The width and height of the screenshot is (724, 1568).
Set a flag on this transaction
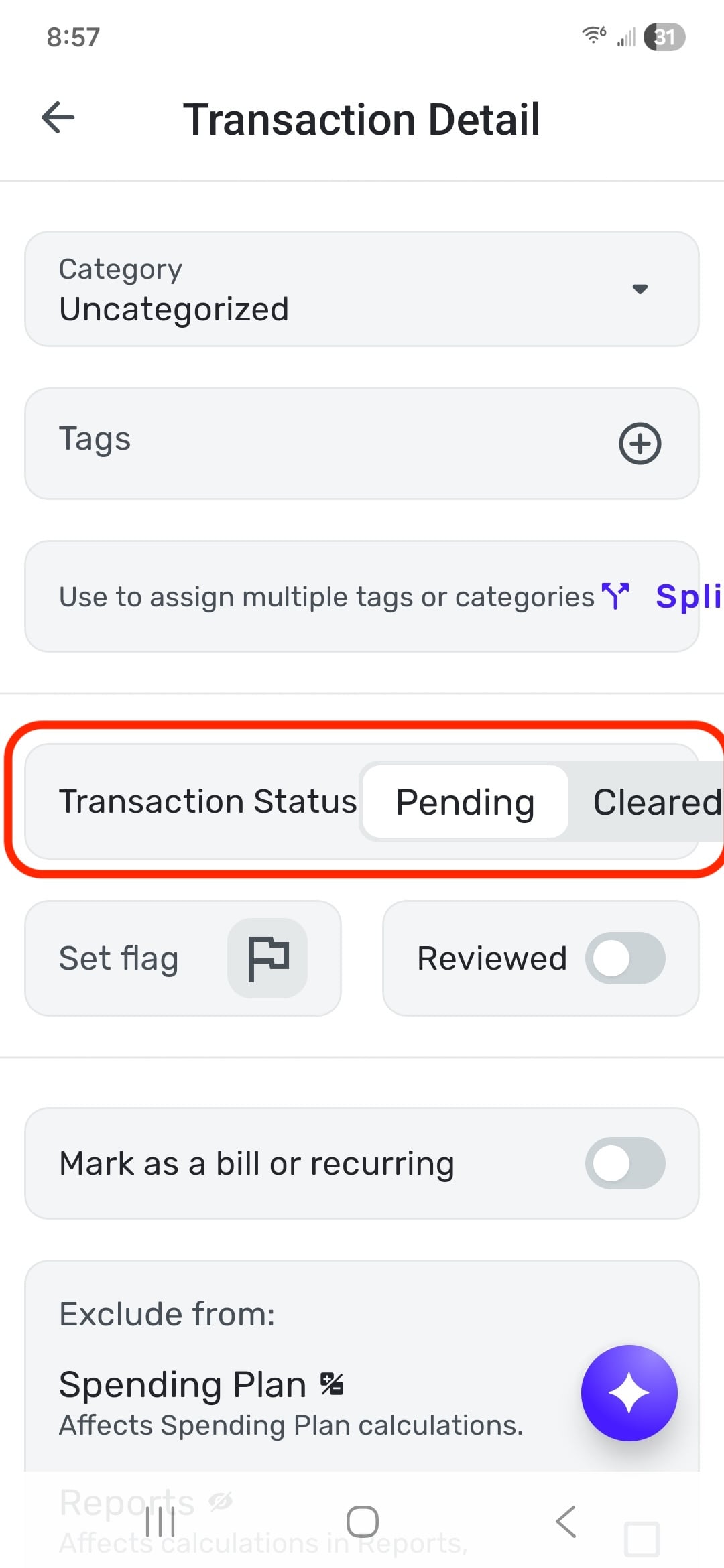(267, 958)
